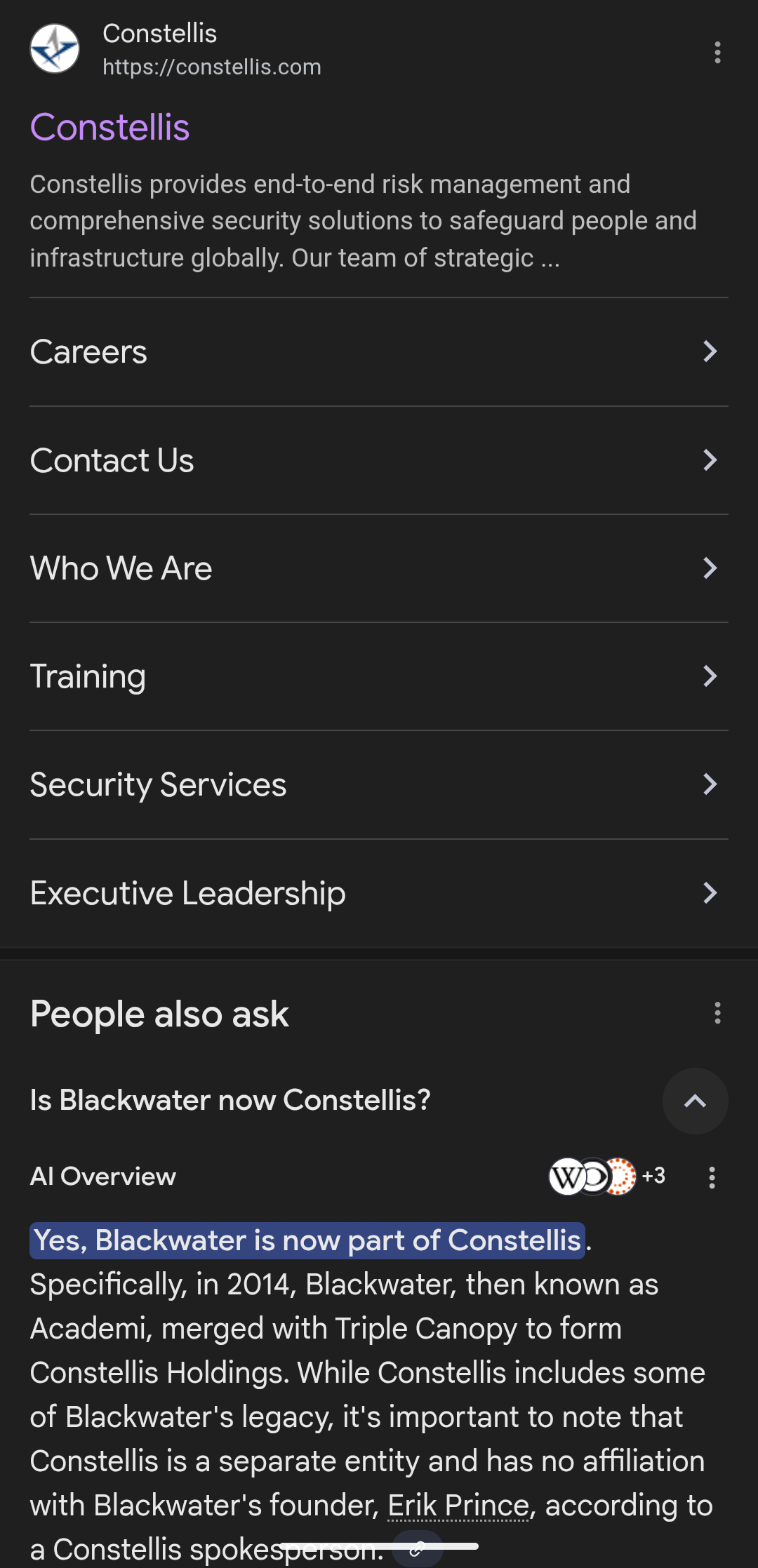
Task: Open the People also ask options menu
Action: [717, 1013]
